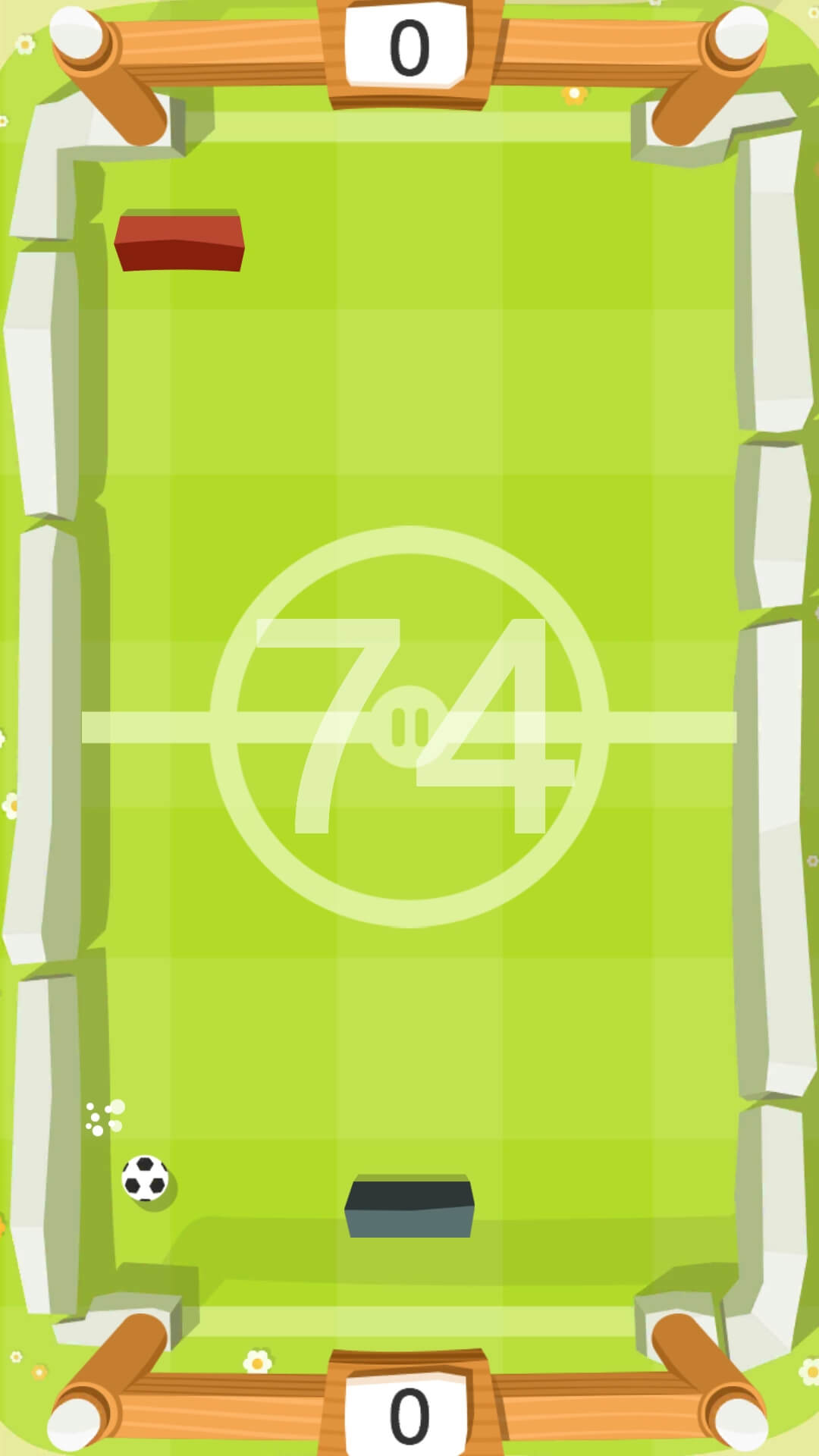Viewport: 819px width, 1456px height.
Task: Pause the game with the center button
Action: pos(409,726)
